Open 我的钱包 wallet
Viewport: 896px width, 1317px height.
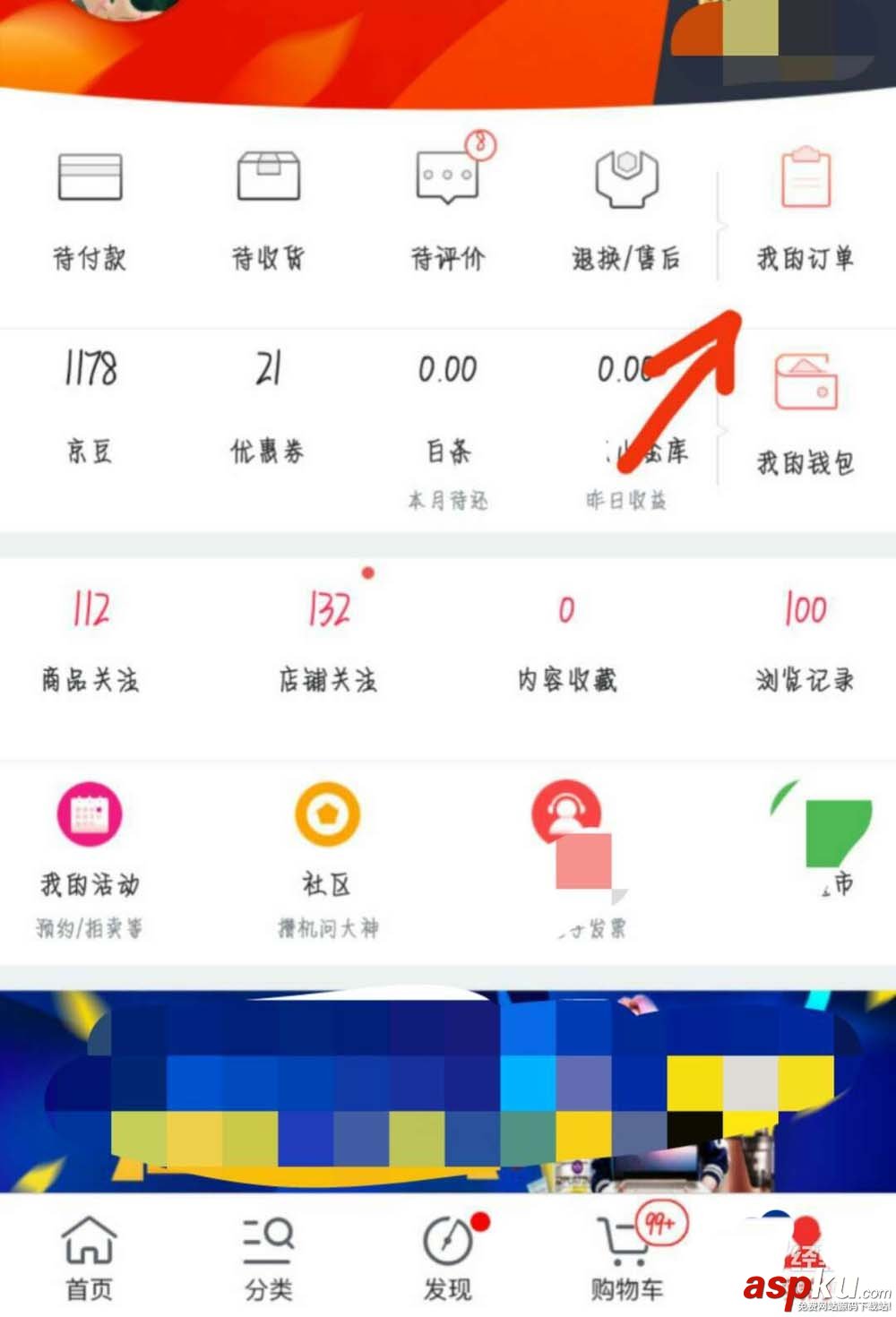pos(805,414)
